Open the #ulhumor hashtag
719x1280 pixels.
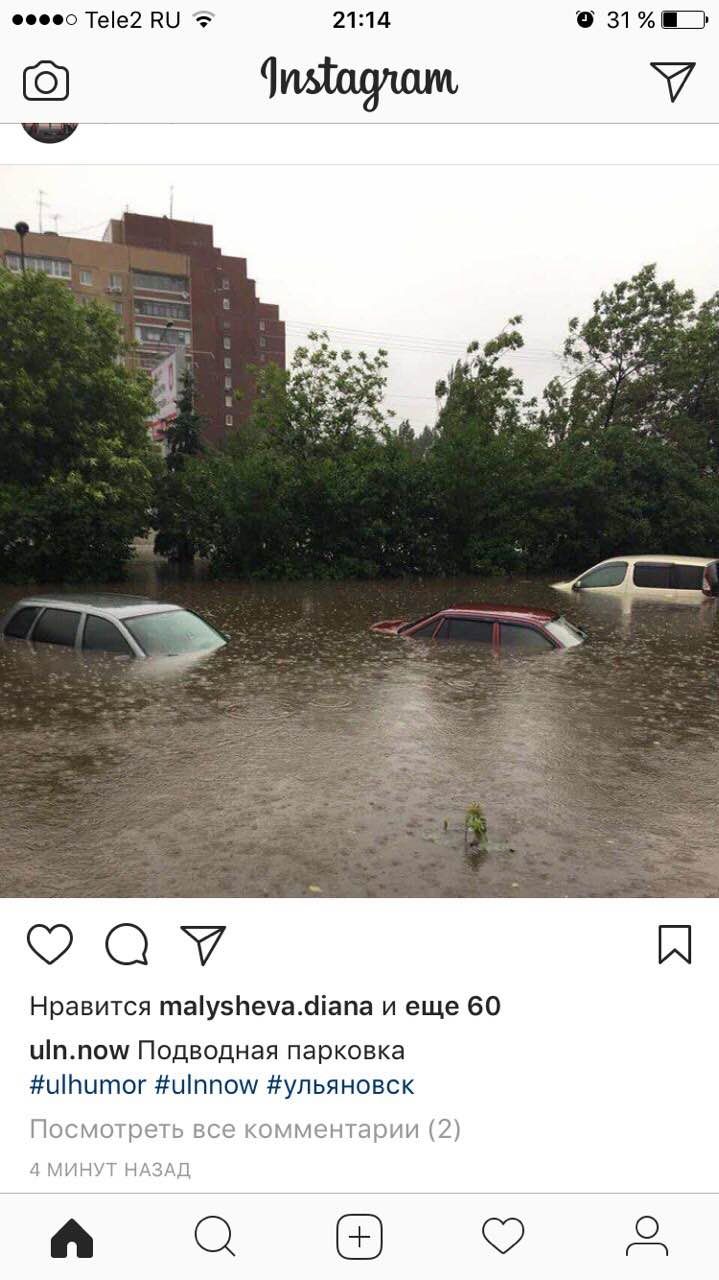(x=88, y=1085)
